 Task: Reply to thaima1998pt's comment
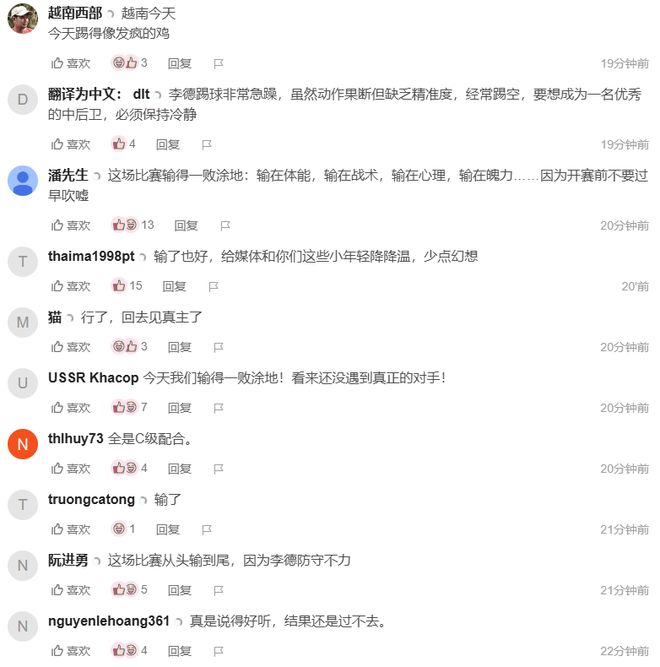tap(174, 286)
